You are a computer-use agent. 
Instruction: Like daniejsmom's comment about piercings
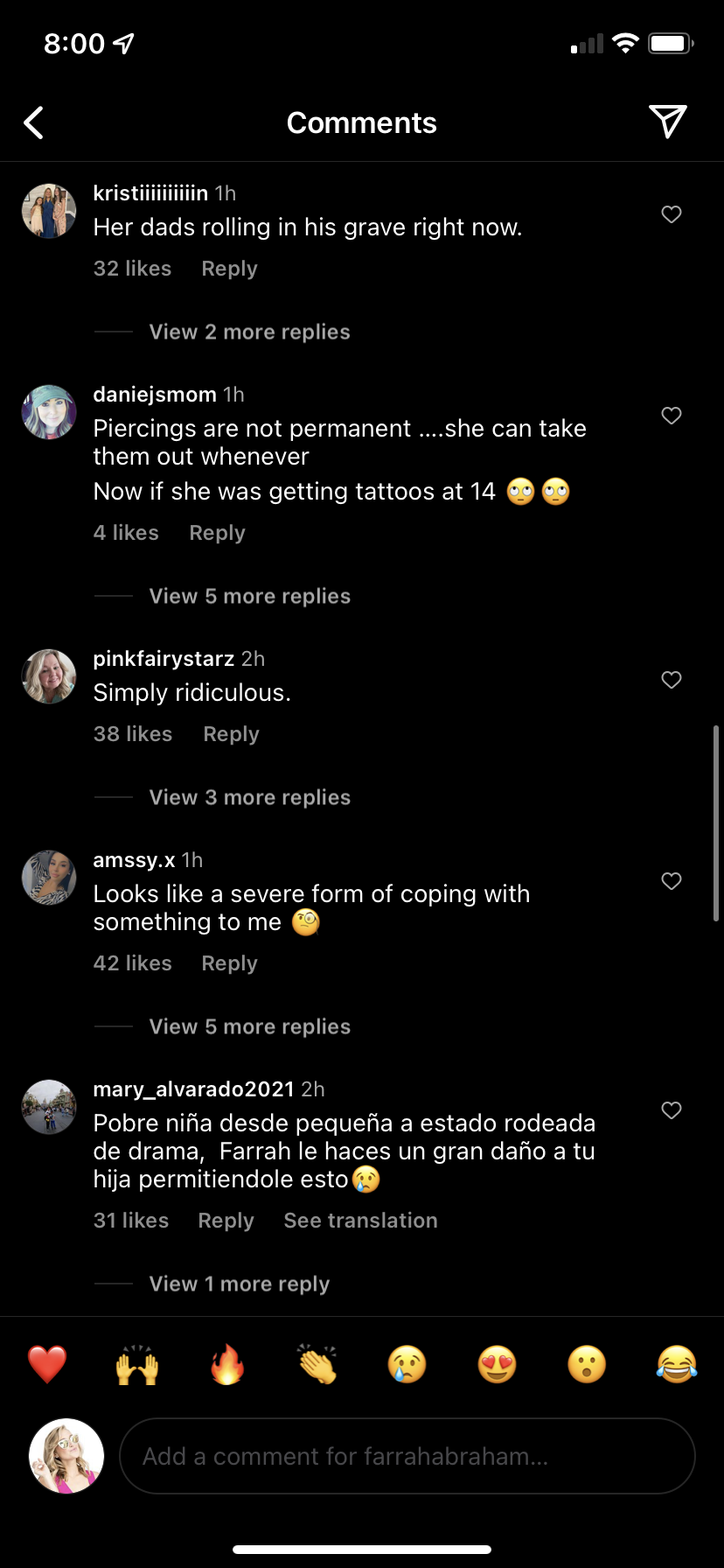click(671, 416)
